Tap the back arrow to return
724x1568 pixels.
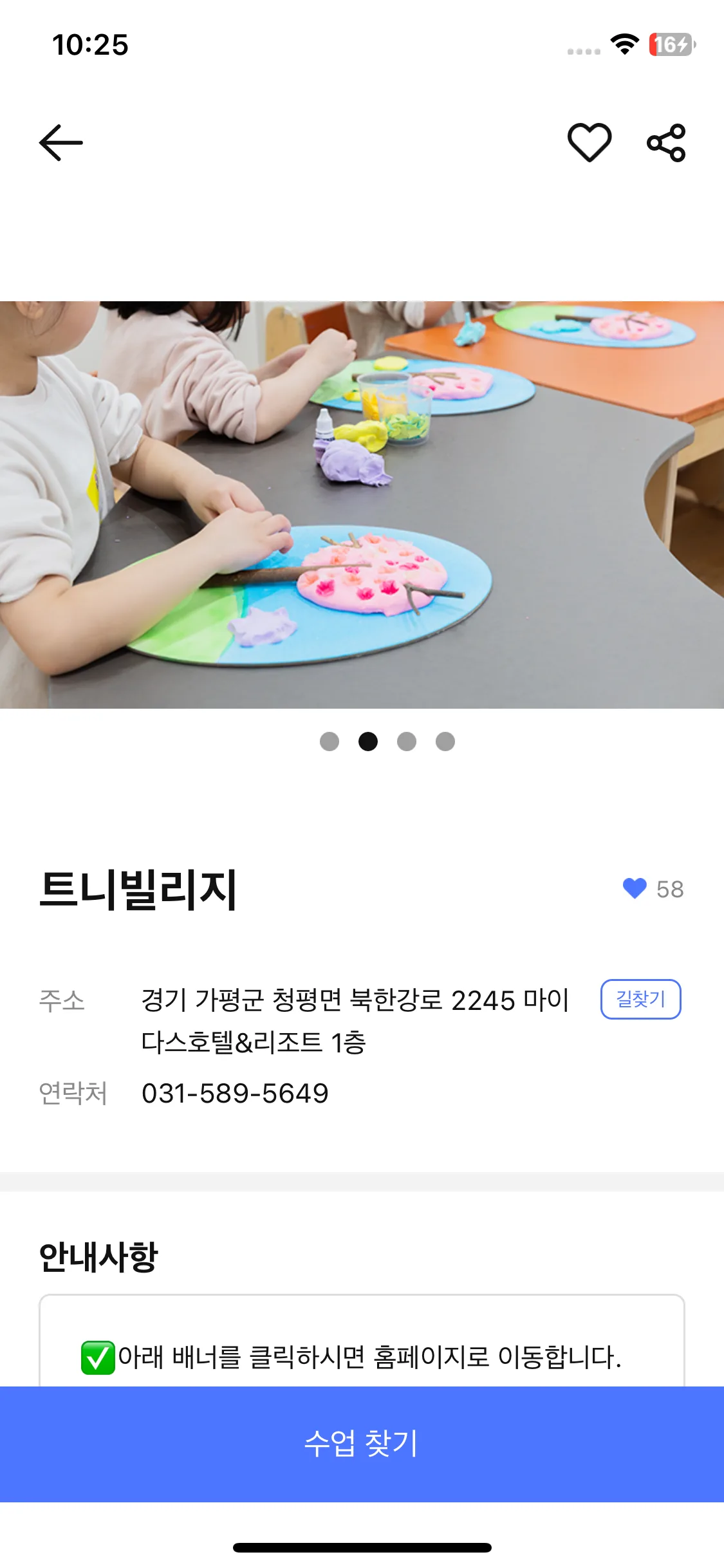coord(60,143)
